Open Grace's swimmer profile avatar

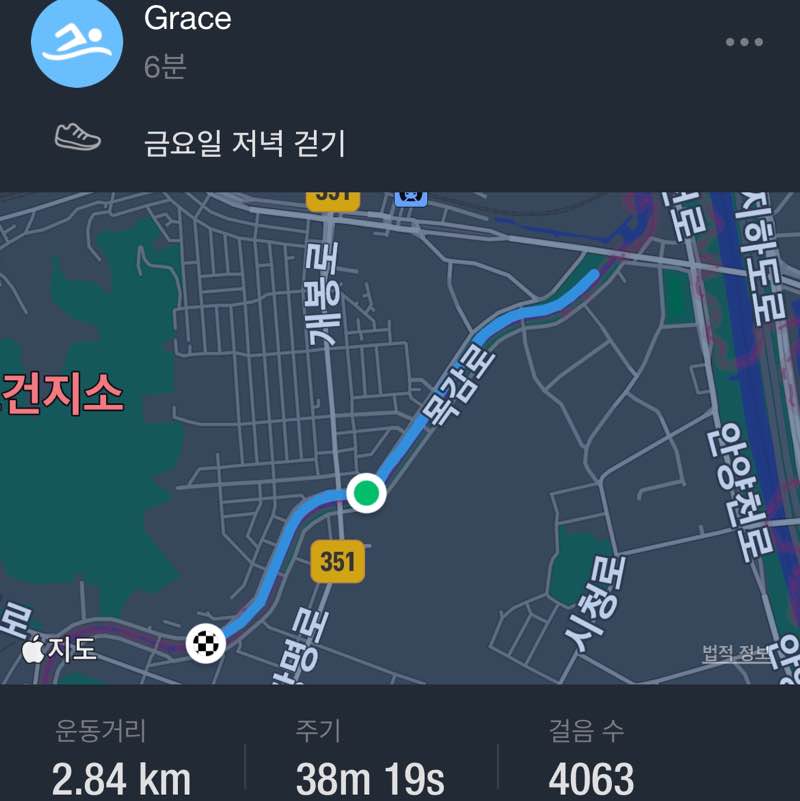point(78,44)
